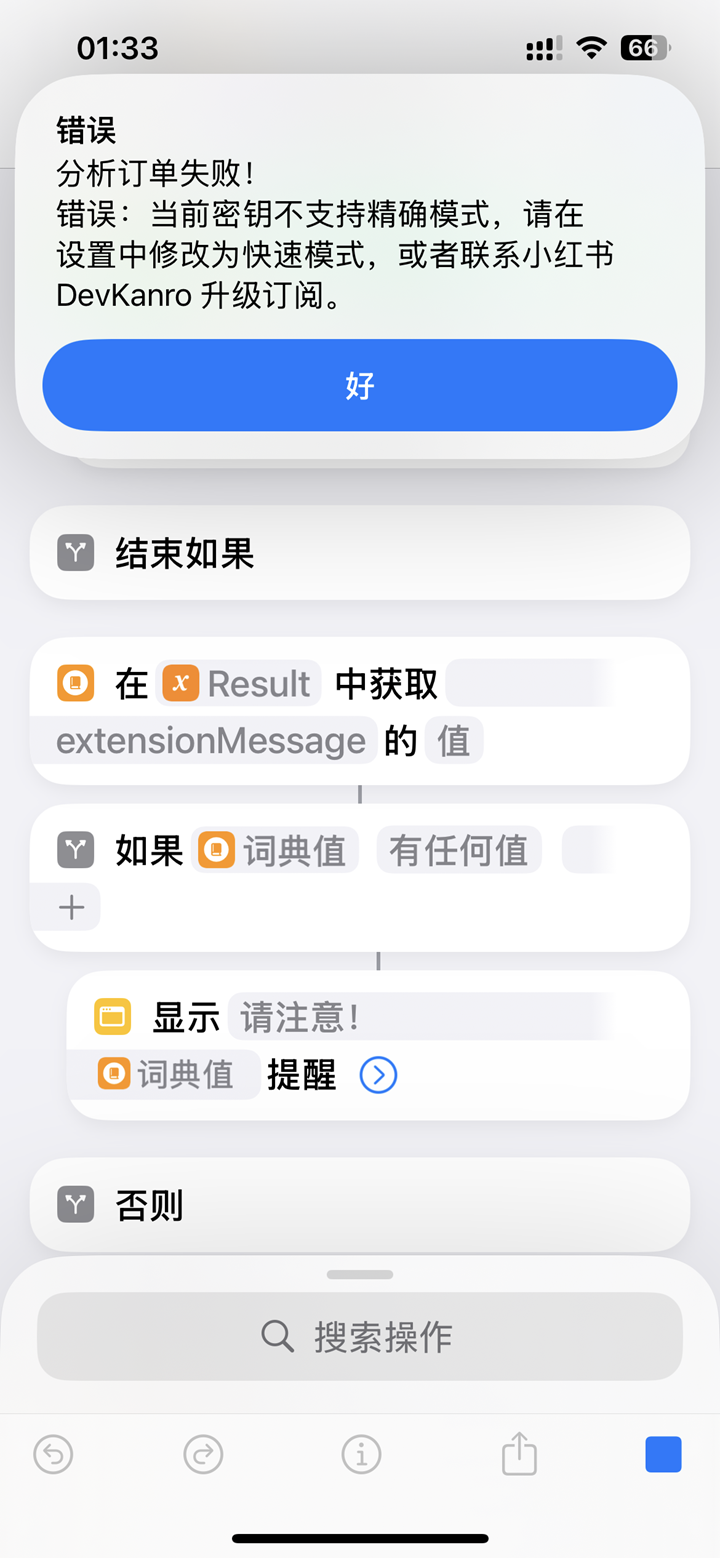Change the 值 type parameter
Viewport: 720px width, 1558px height.
(453, 741)
